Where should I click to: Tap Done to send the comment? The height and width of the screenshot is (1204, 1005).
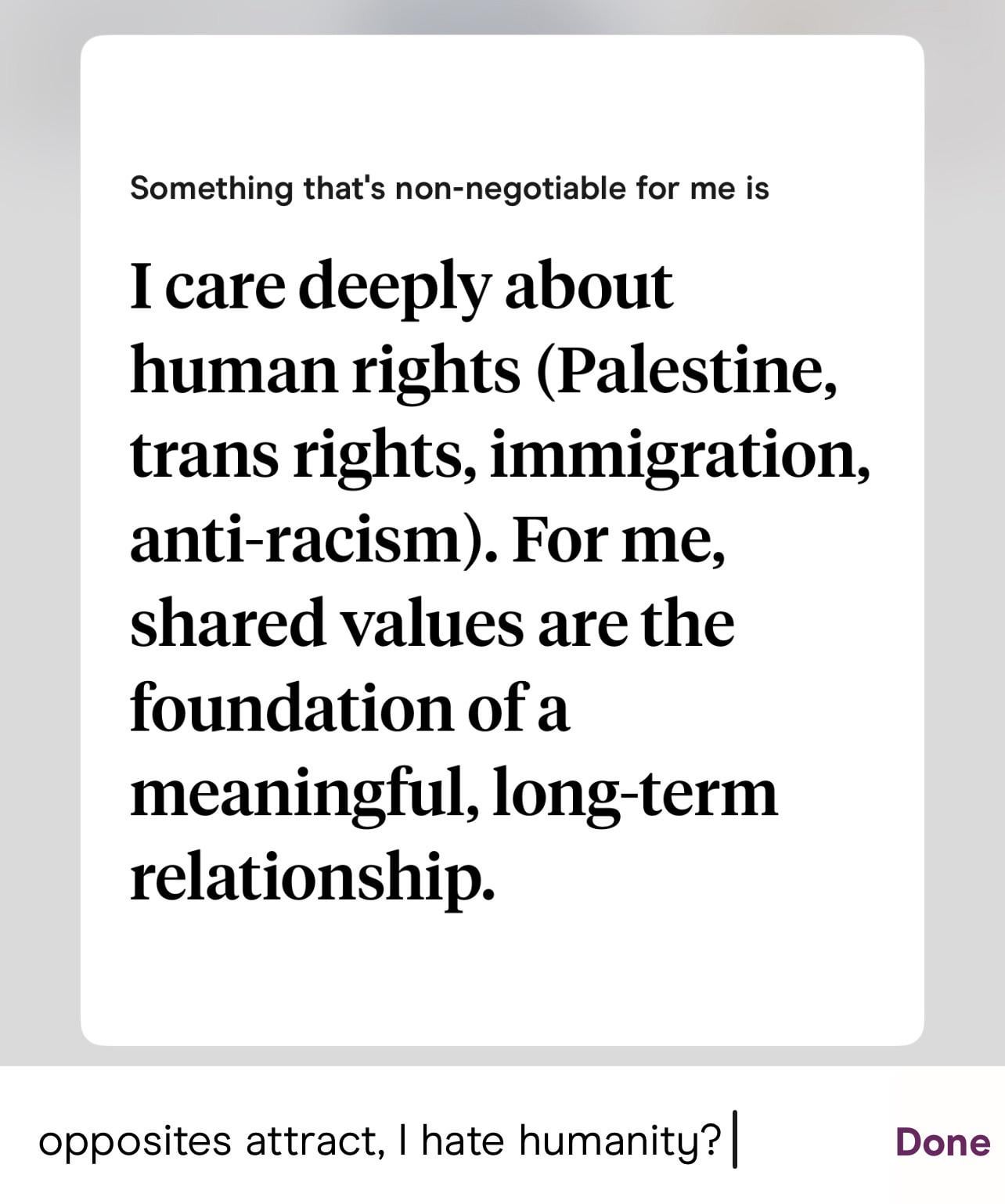[942, 1142]
